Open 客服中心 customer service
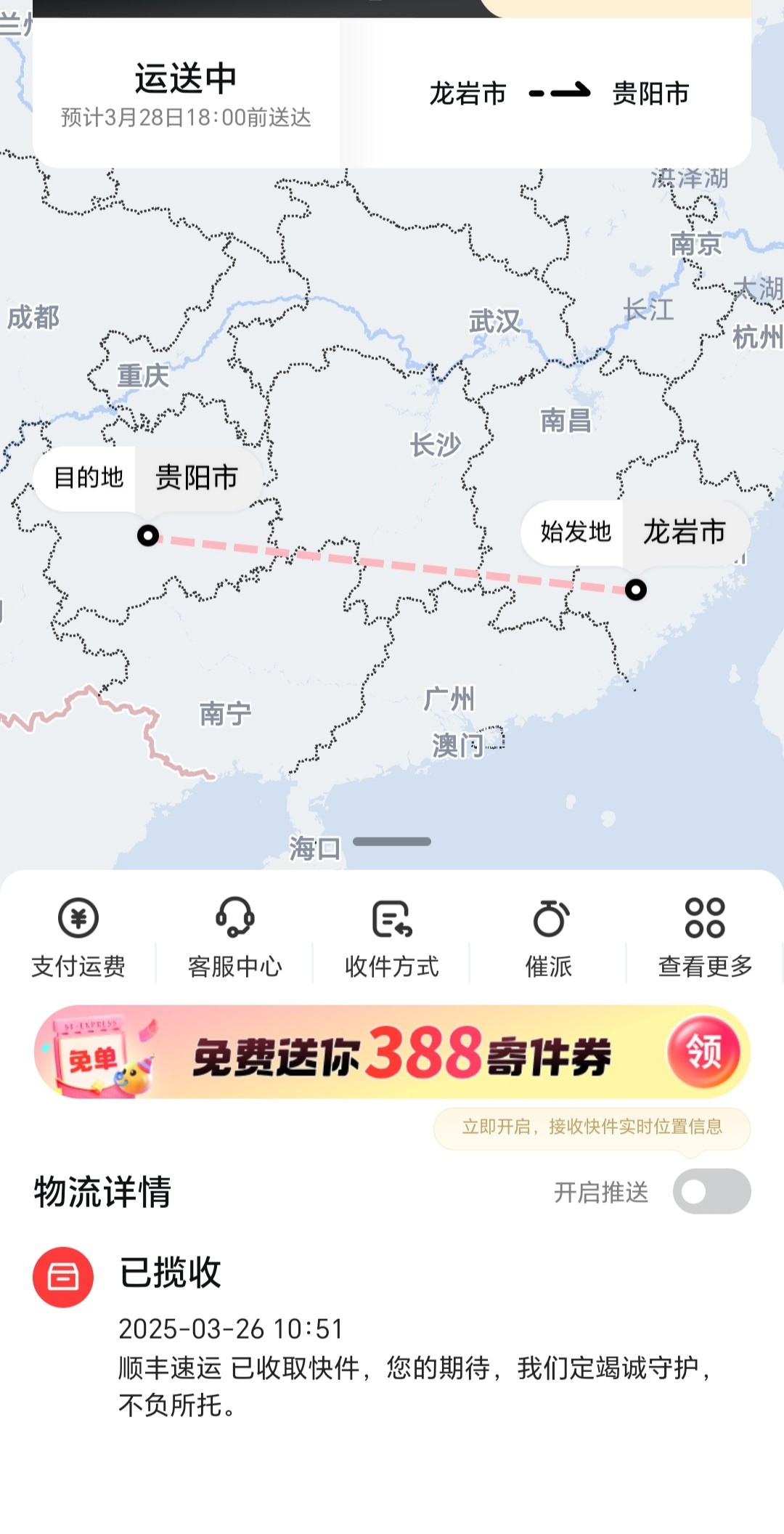 tap(234, 938)
